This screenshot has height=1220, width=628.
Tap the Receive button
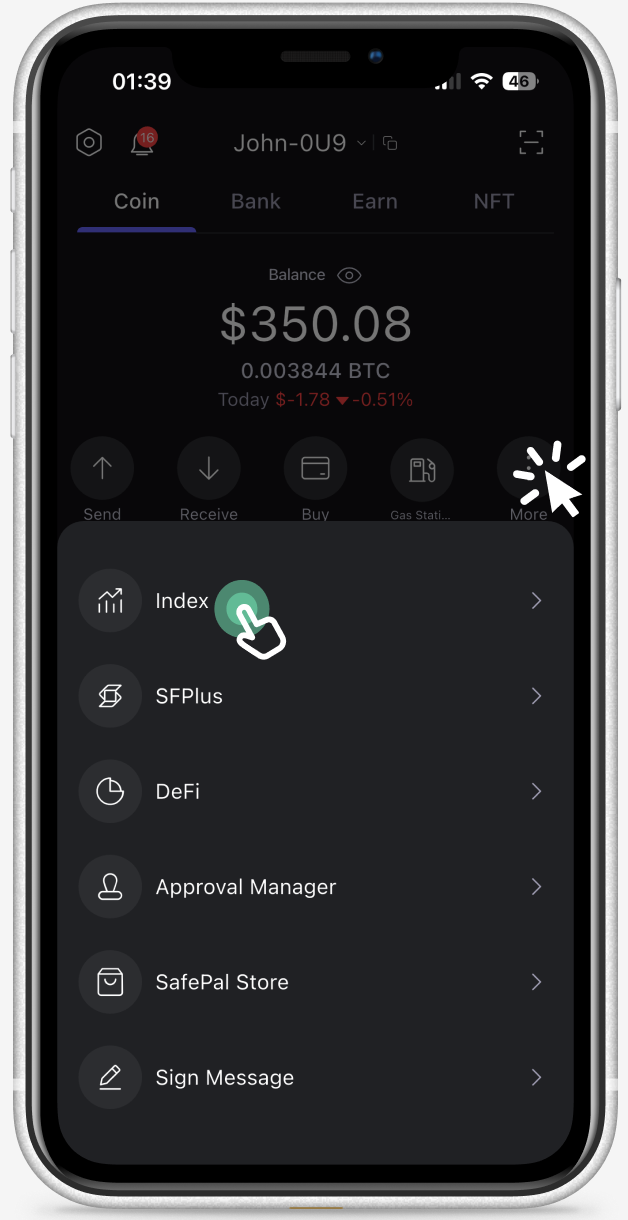208,469
